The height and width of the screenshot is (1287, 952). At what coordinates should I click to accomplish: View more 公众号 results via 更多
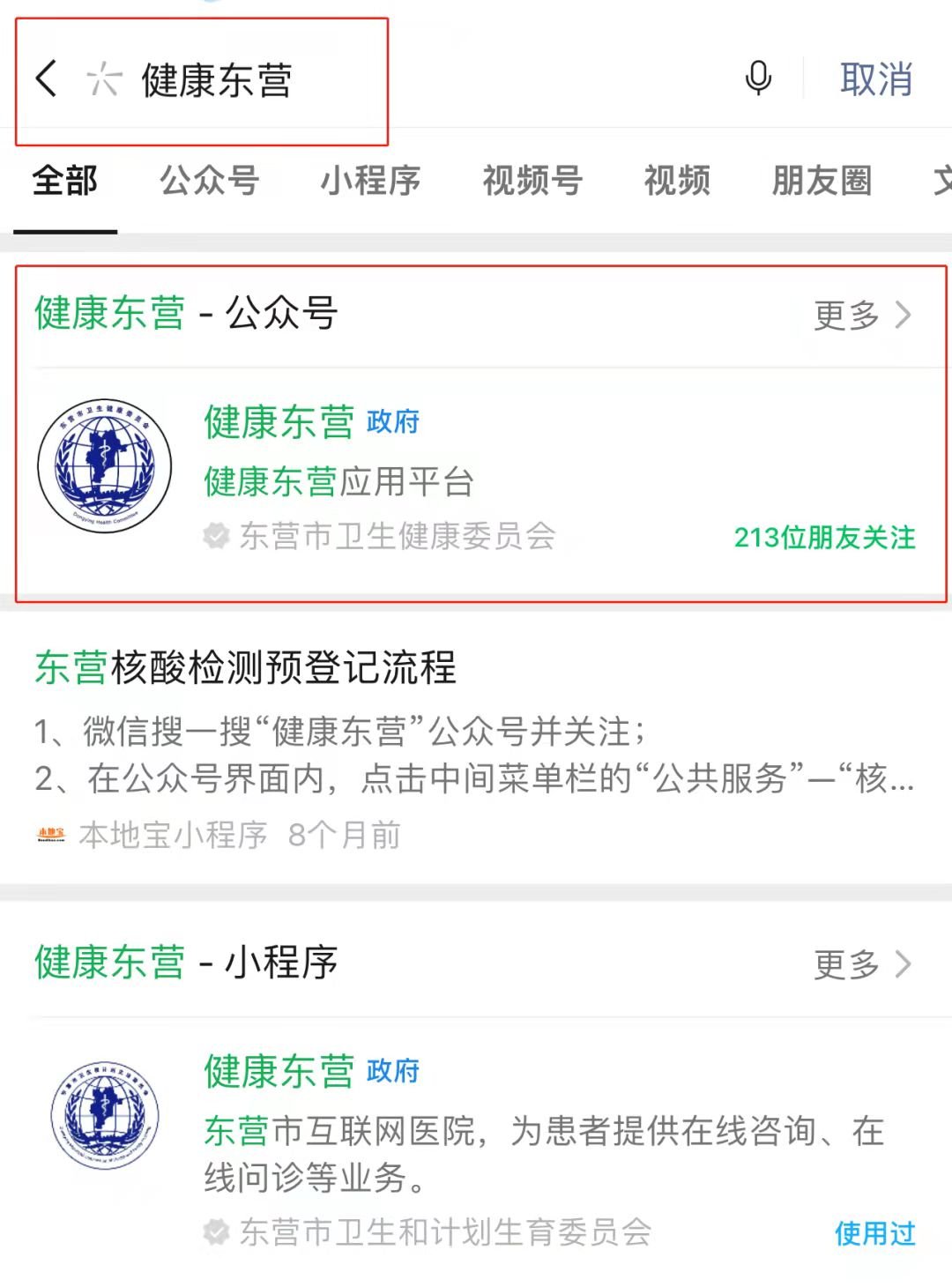[x=861, y=315]
